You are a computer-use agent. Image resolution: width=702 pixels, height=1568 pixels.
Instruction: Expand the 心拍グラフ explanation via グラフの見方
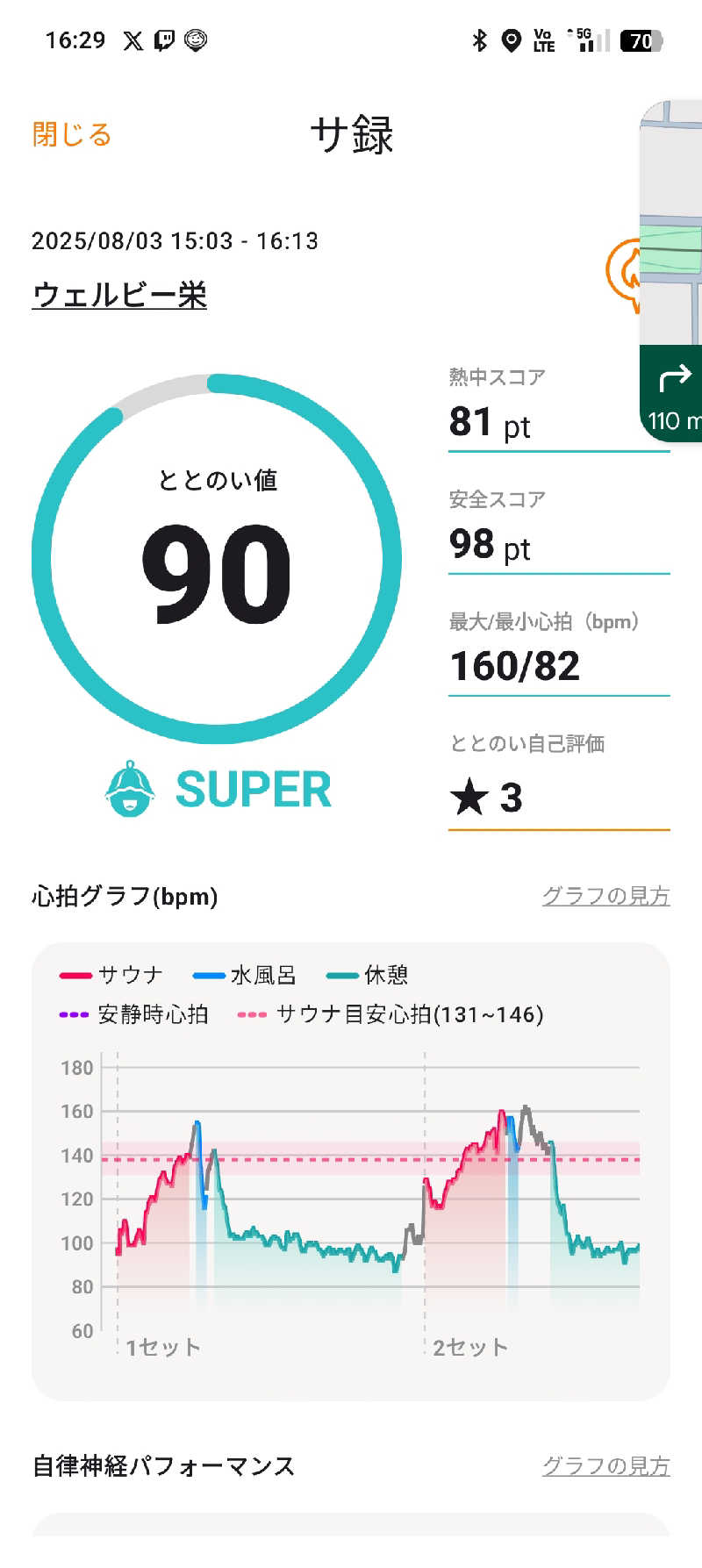tap(606, 896)
